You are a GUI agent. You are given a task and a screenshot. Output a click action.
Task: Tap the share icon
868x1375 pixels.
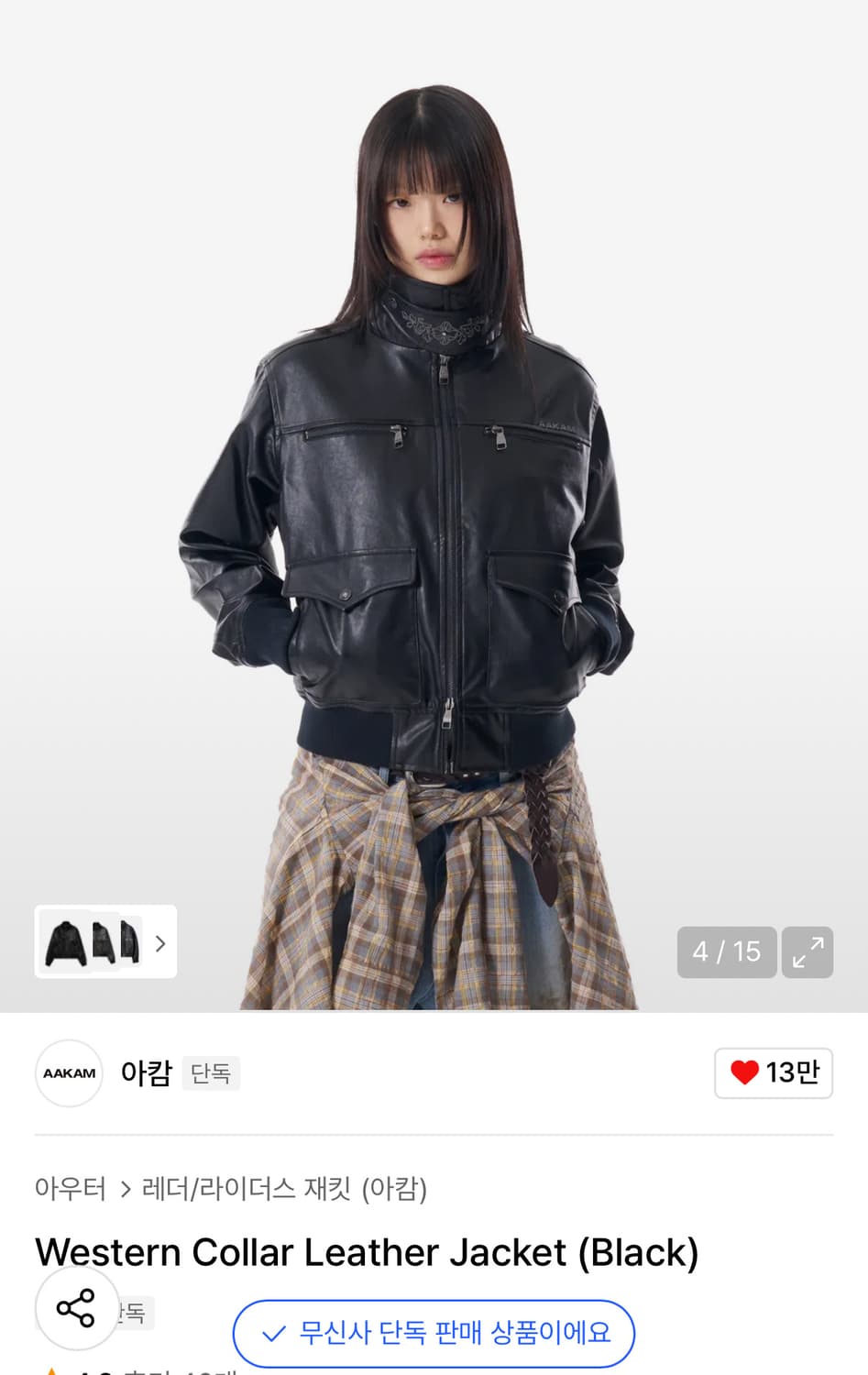77,1308
